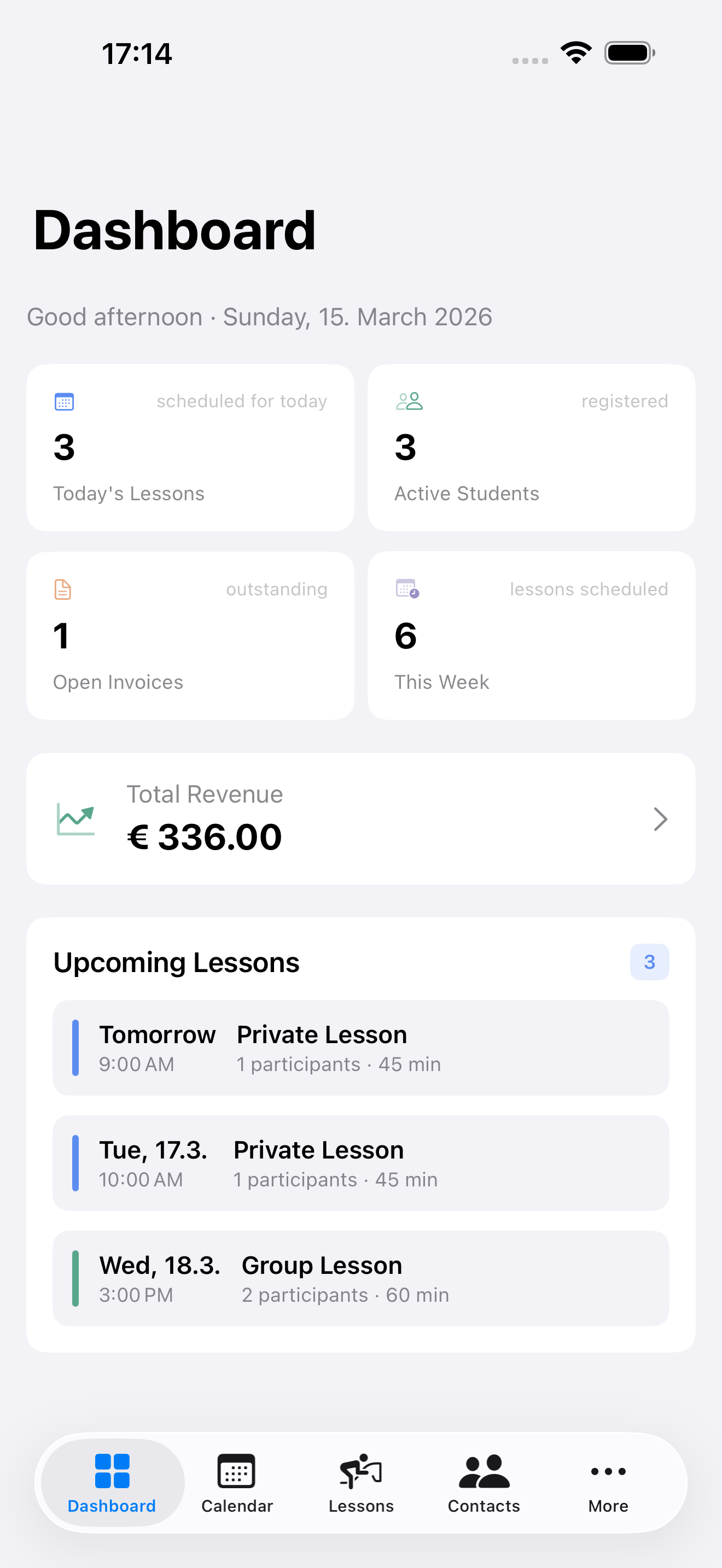Open the Tue, 17.3. Private Lesson entry
This screenshot has height=1568, width=722.
point(361,1163)
